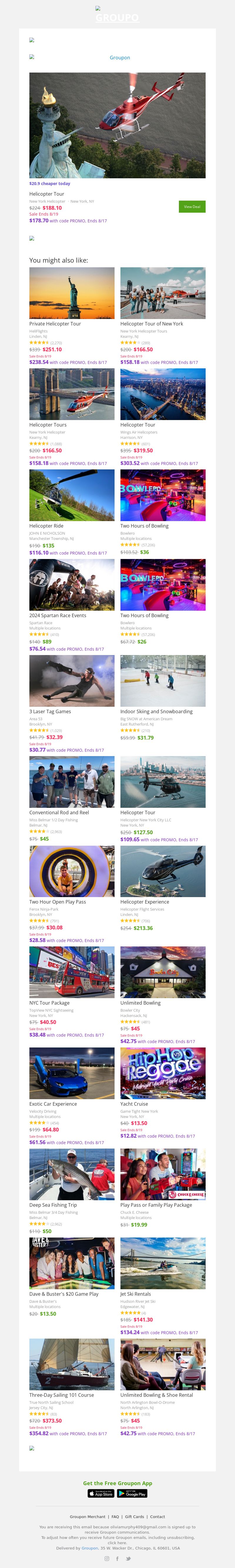Open the Contact link
This screenshot has width=235, height=1568.
[158, 1517]
